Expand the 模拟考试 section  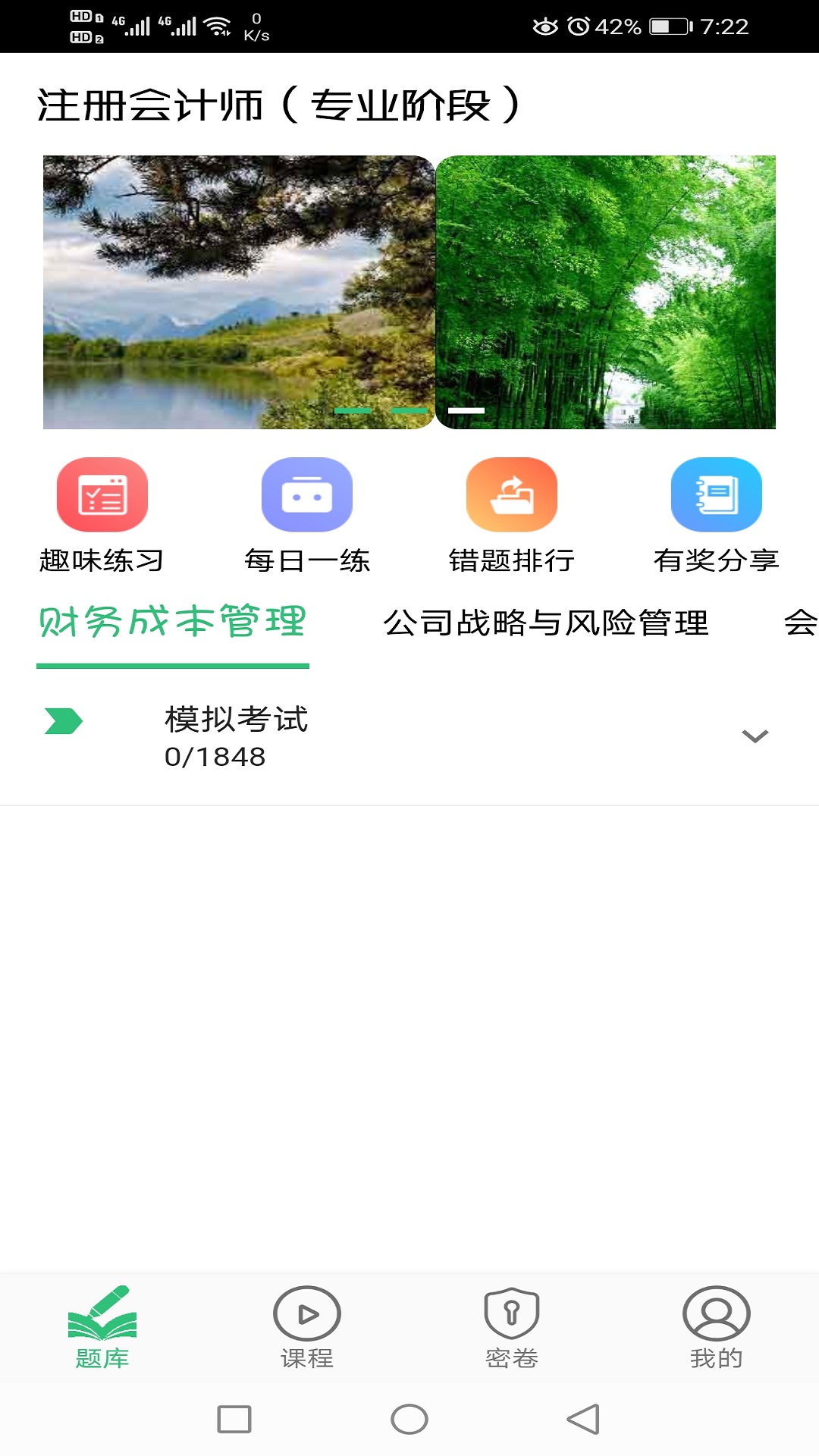[755, 736]
